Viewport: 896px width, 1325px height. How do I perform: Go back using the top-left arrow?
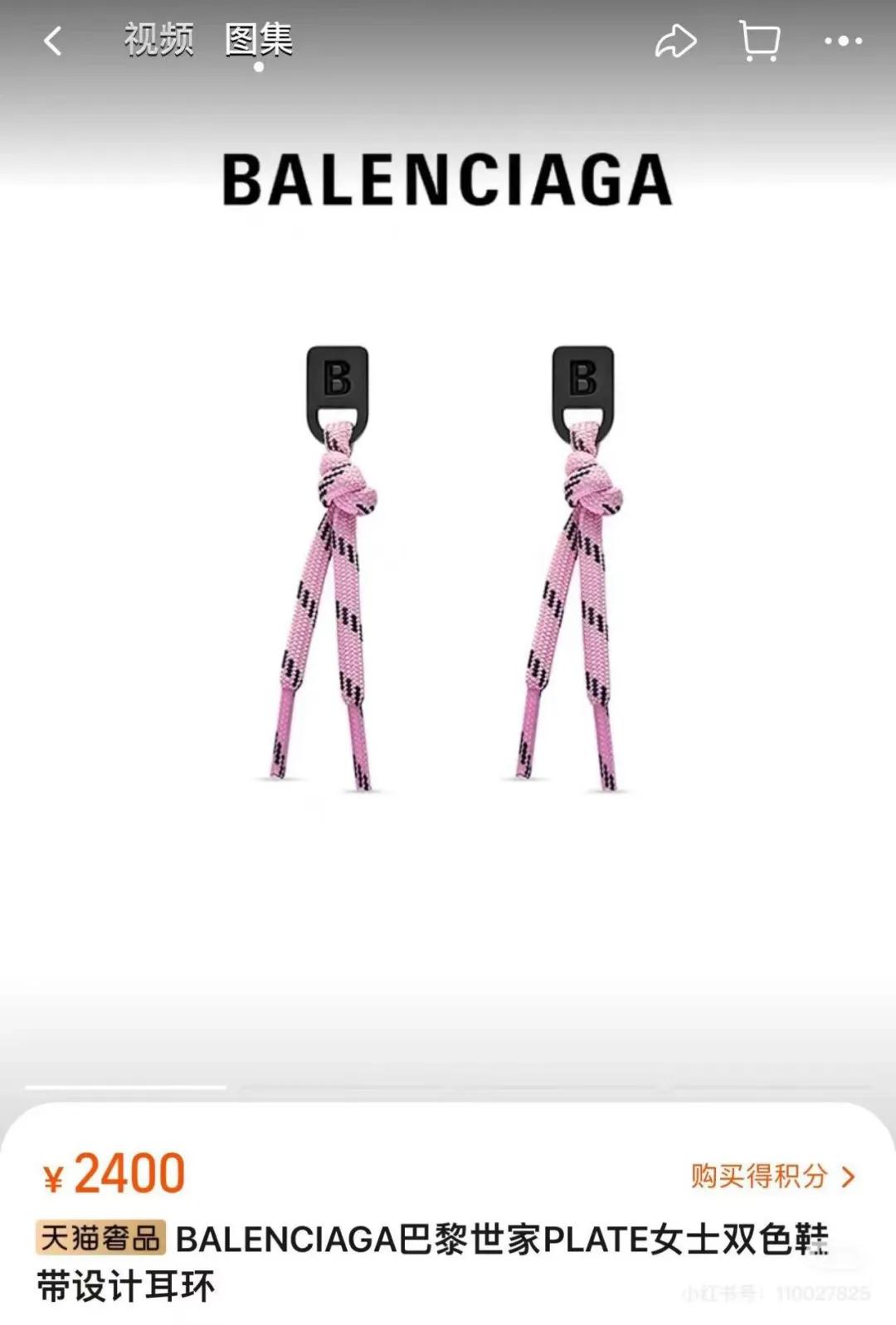(x=53, y=41)
